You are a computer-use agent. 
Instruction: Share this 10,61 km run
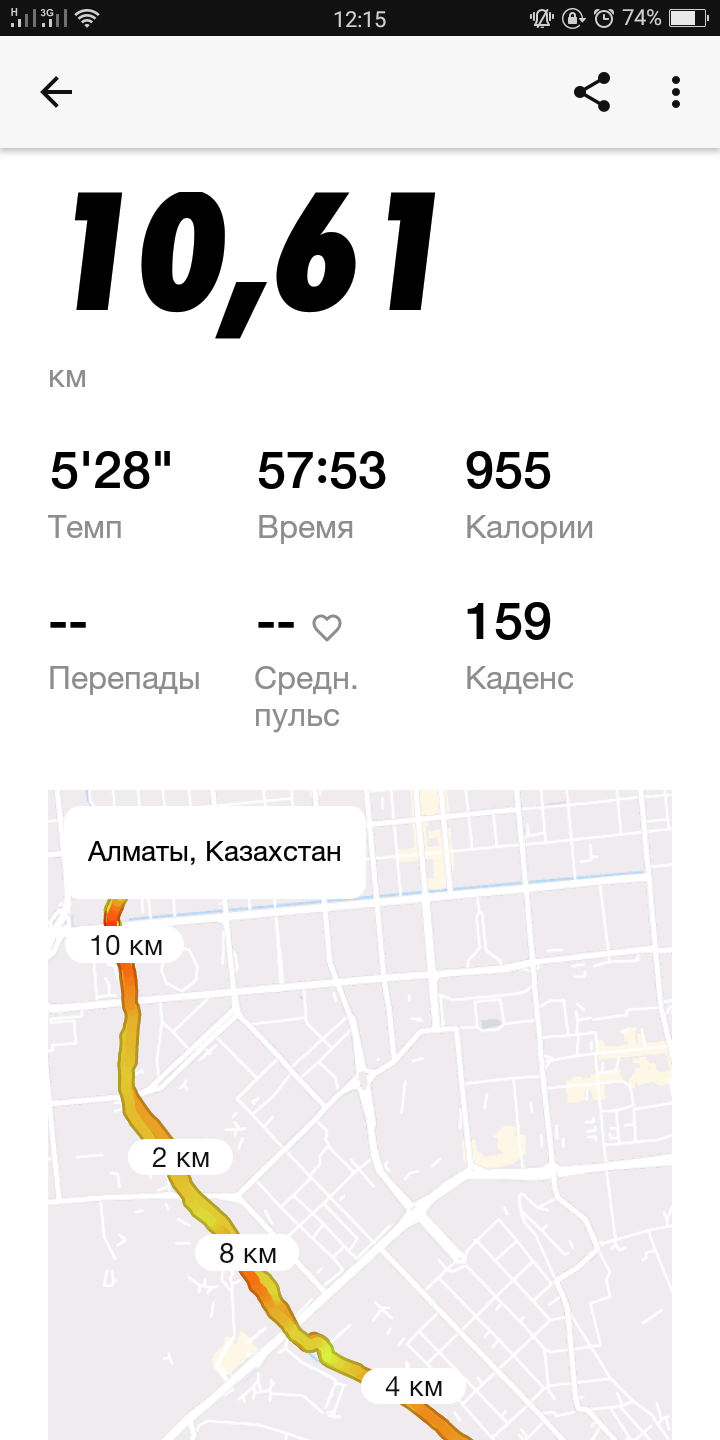[x=592, y=92]
